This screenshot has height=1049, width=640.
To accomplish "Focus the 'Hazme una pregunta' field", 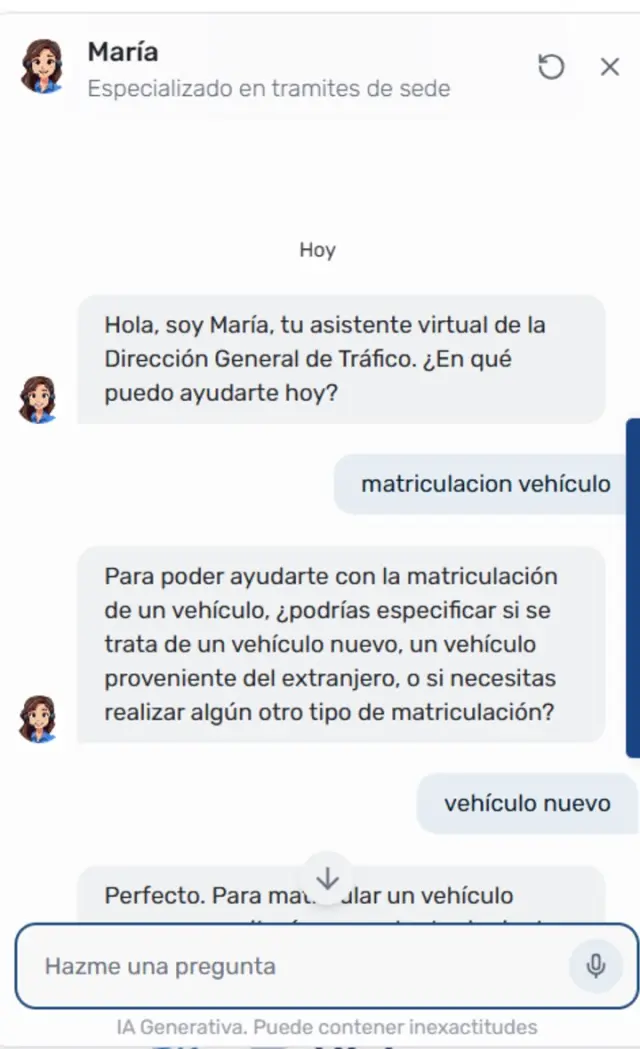I will (x=300, y=967).
